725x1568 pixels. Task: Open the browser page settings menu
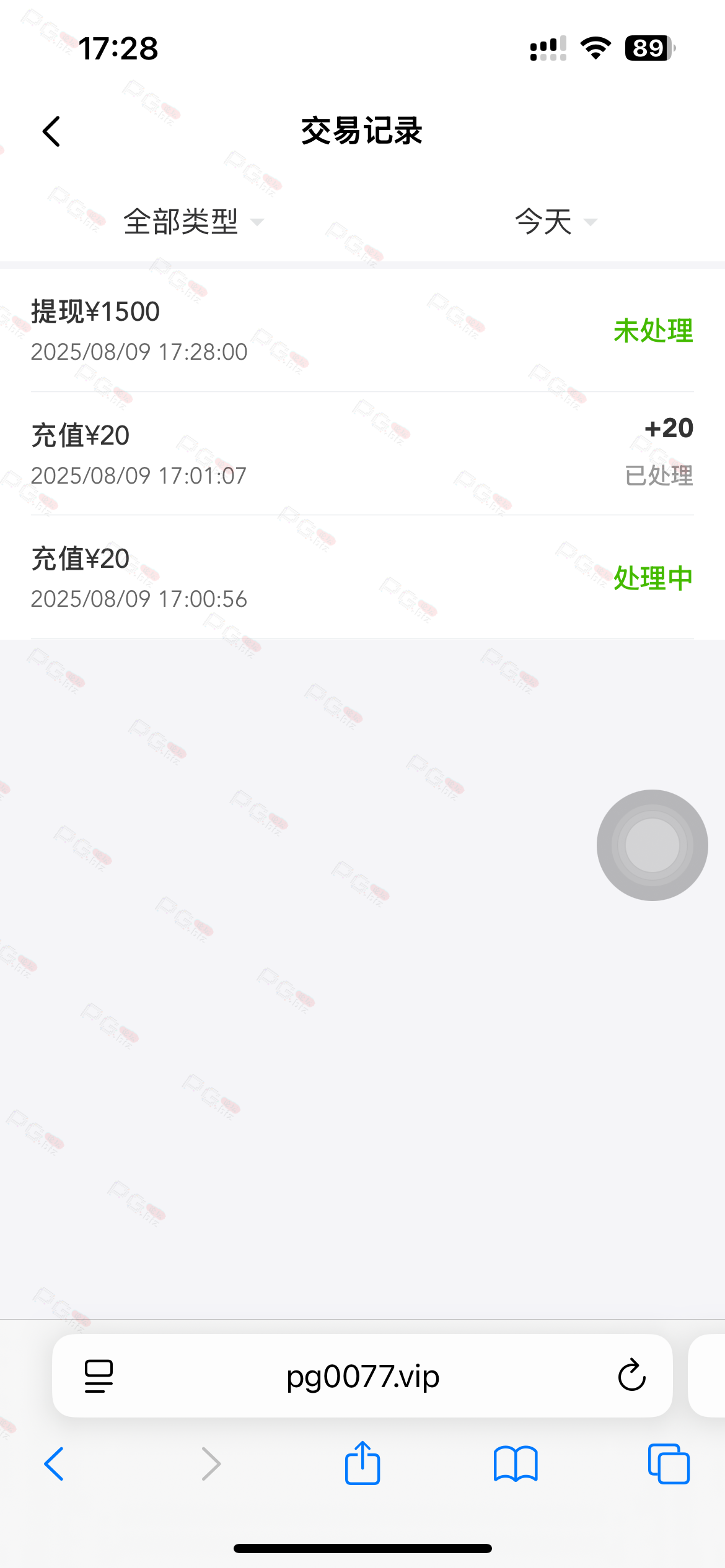(x=99, y=1376)
